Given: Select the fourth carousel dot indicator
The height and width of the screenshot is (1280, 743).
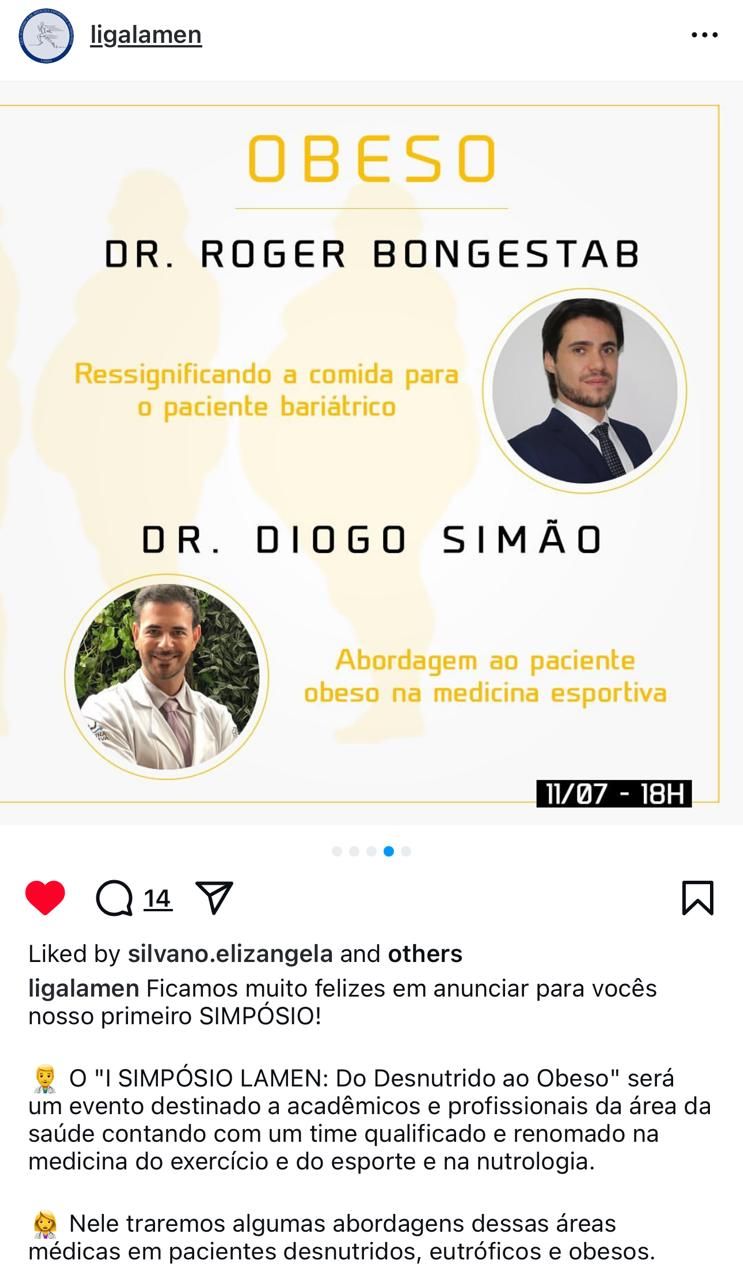Looking at the screenshot, I should [x=387, y=851].
